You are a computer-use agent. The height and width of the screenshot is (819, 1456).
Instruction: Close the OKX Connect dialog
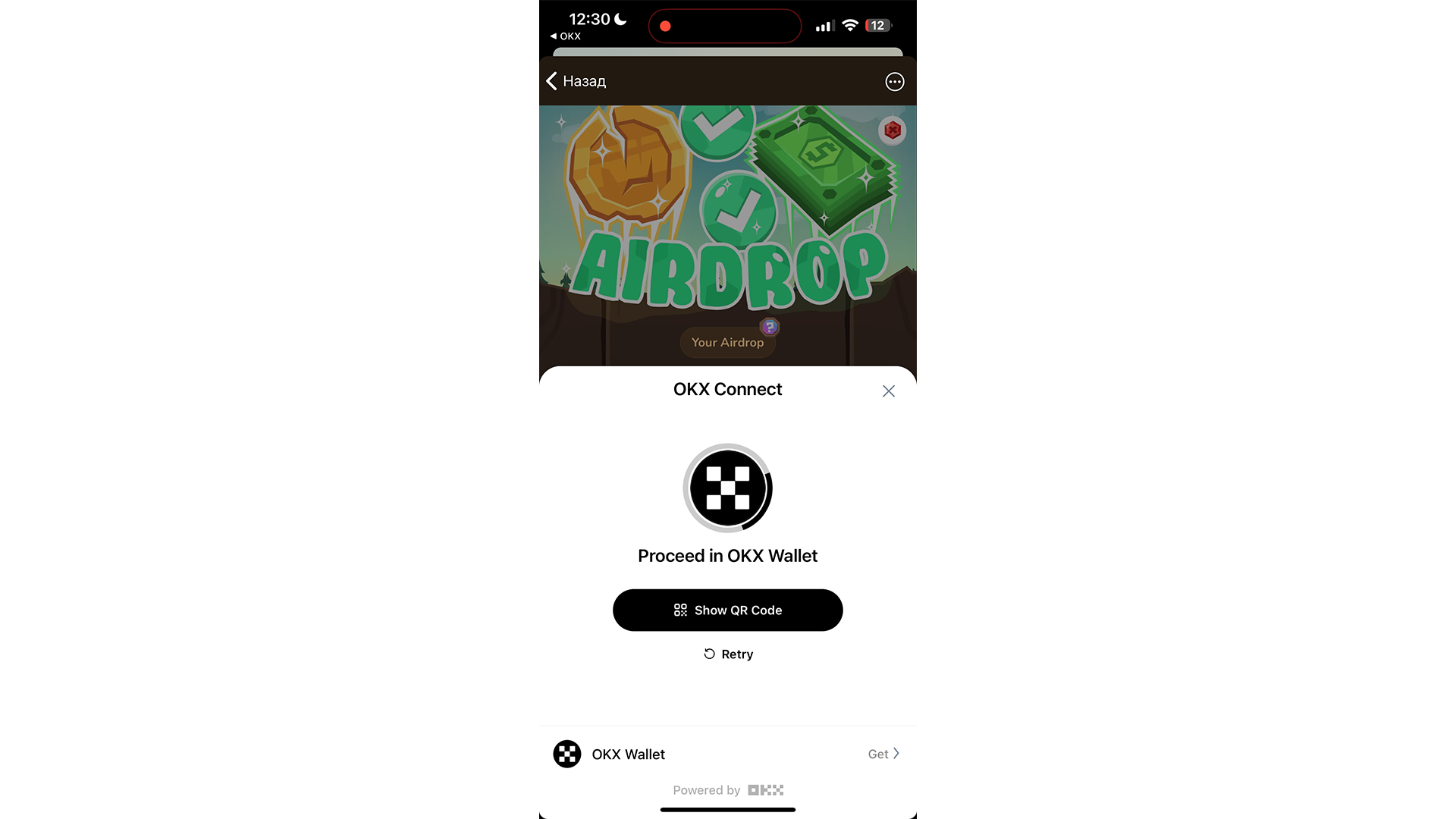coord(888,391)
